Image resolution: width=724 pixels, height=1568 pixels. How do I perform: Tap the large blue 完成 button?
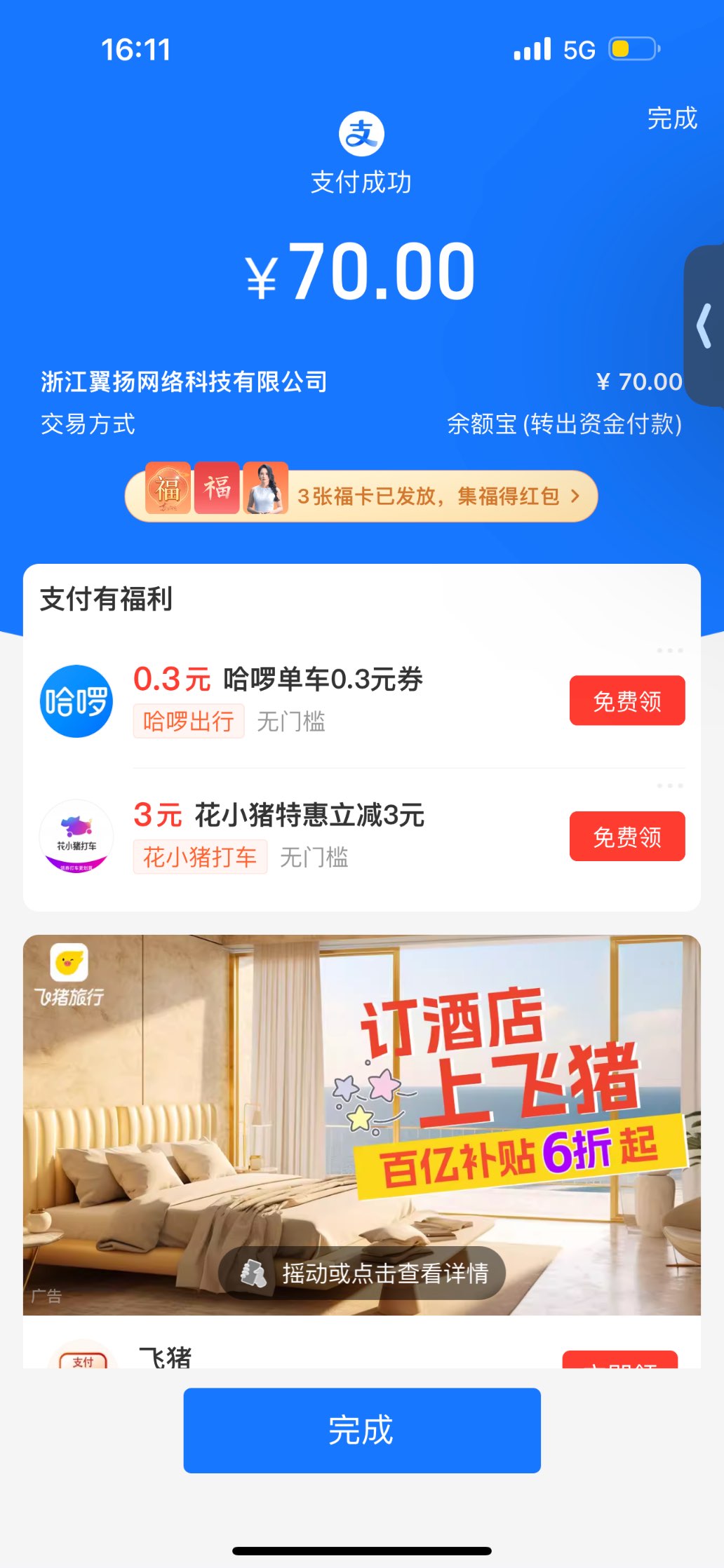click(362, 1430)
